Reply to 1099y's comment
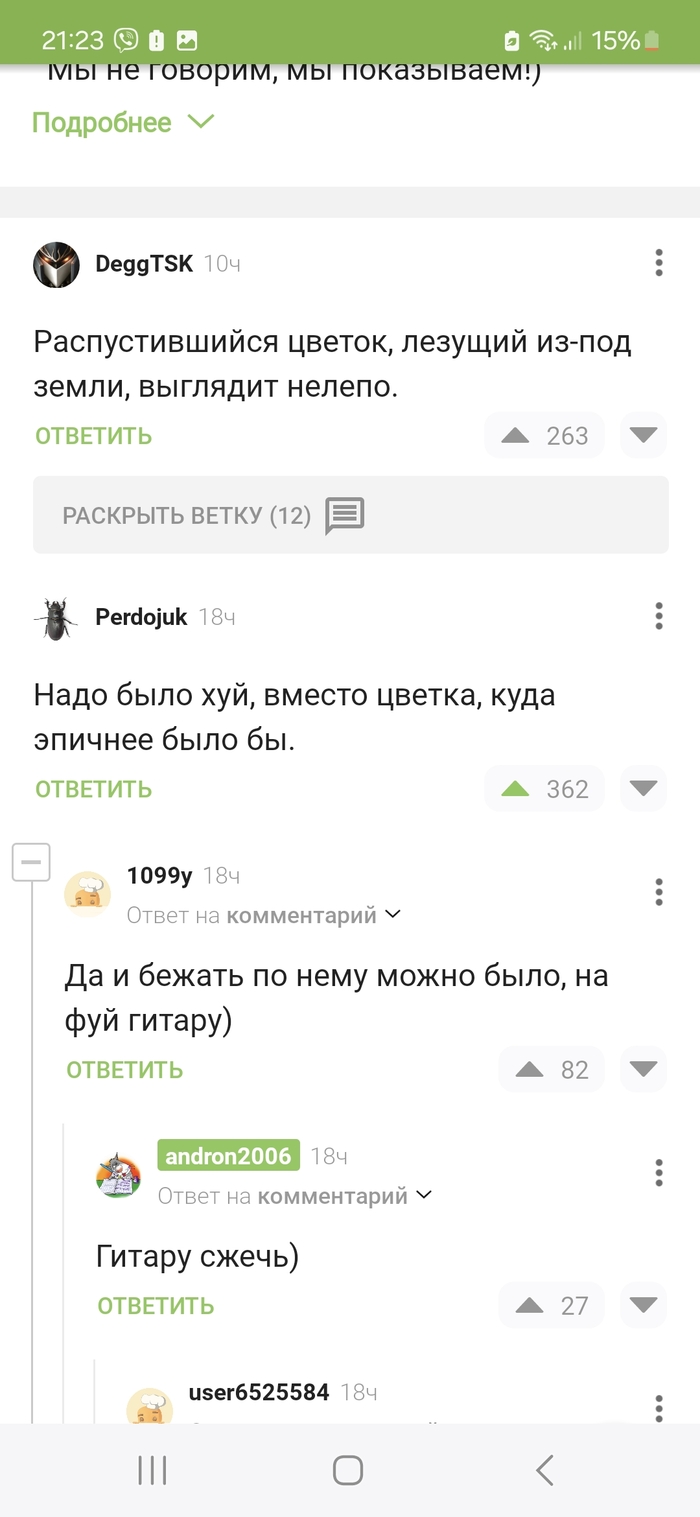700x1517 pixels. click(x=125, y=1070)
